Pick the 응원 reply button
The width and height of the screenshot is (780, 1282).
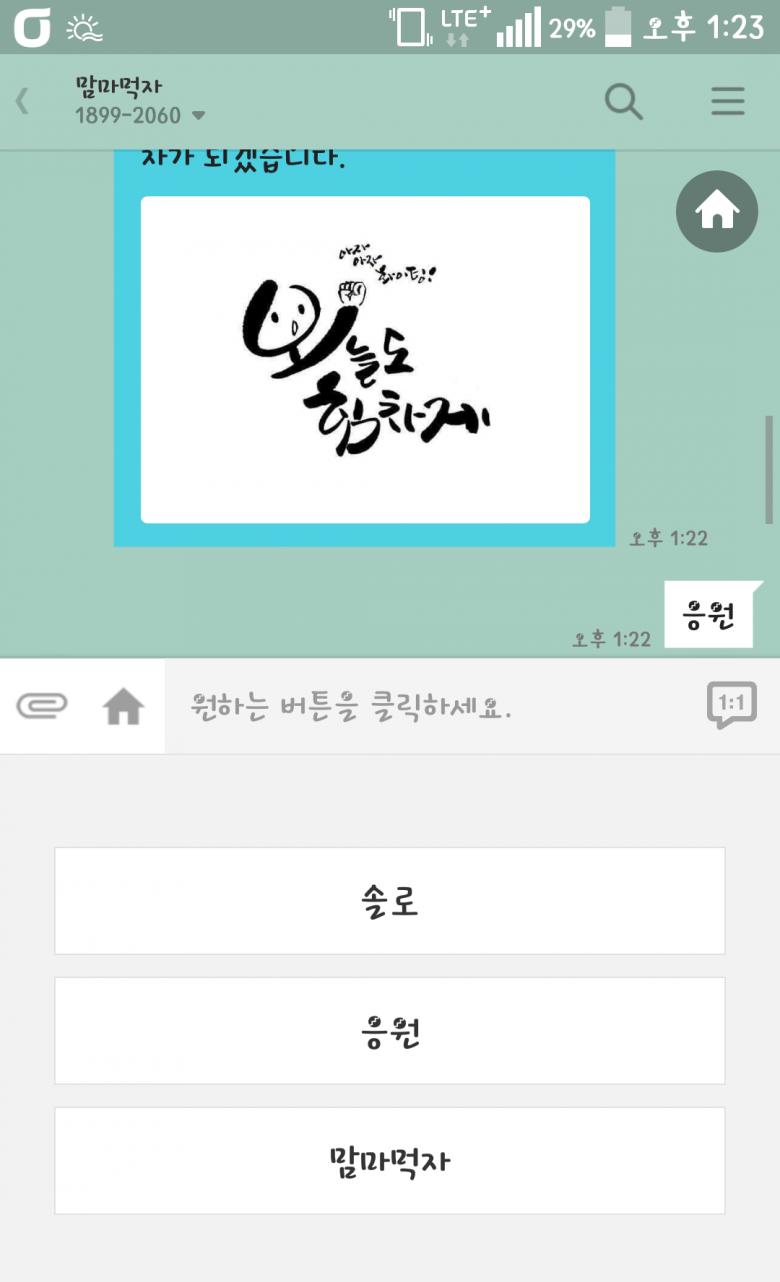point(390,1031)
